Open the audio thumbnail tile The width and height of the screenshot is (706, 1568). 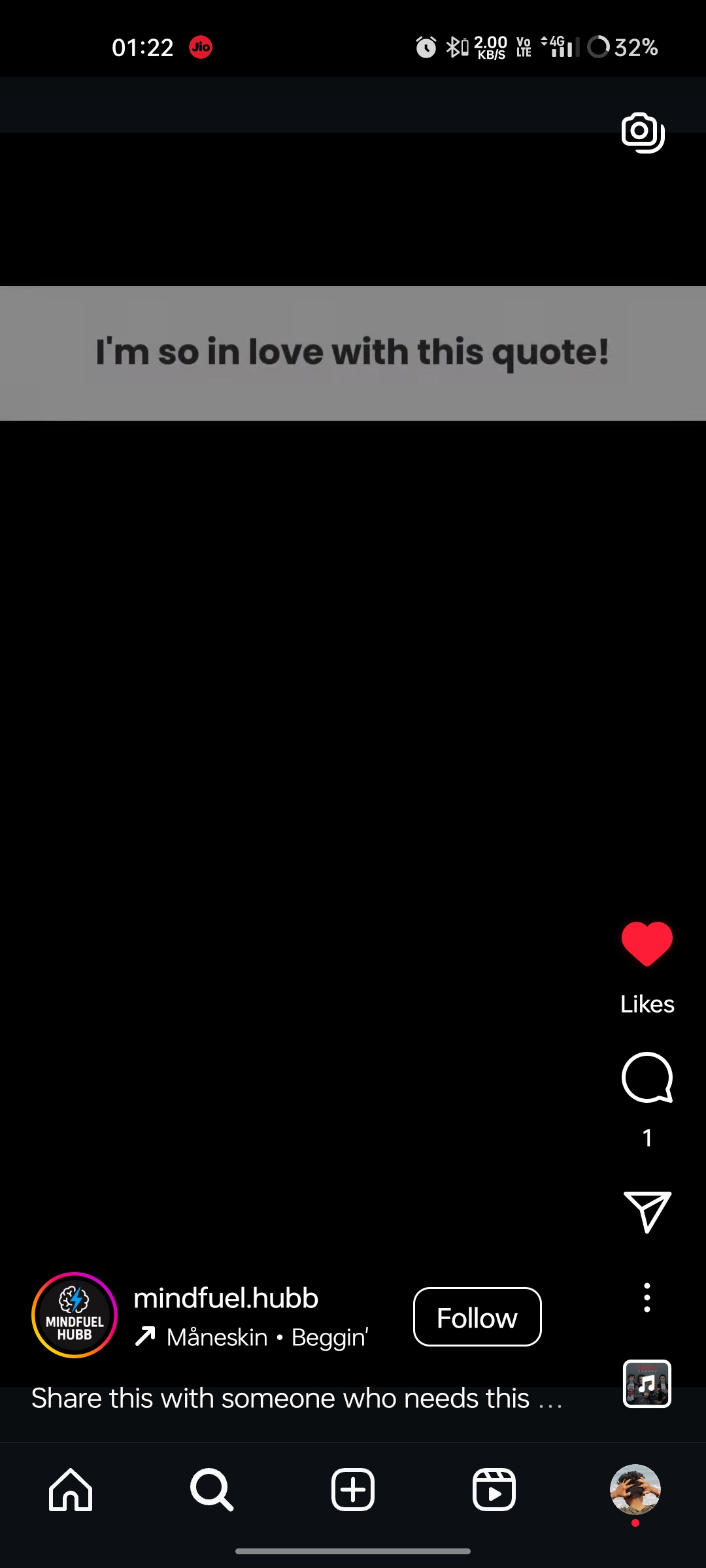click(x=647, y=1384)
